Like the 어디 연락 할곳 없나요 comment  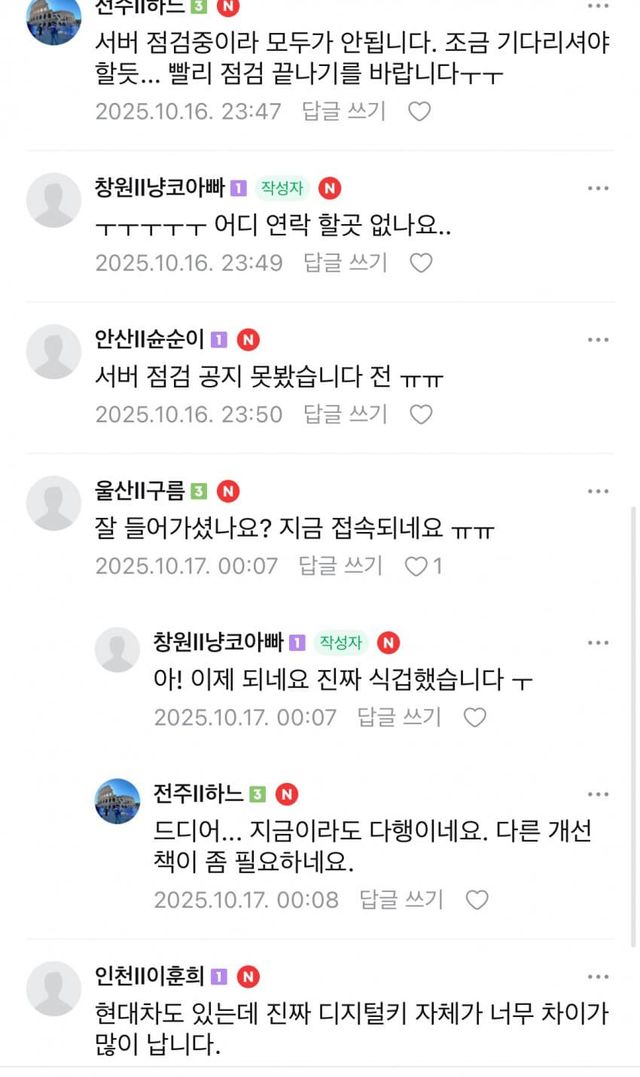pyautogui.click(x=422, y=262)
